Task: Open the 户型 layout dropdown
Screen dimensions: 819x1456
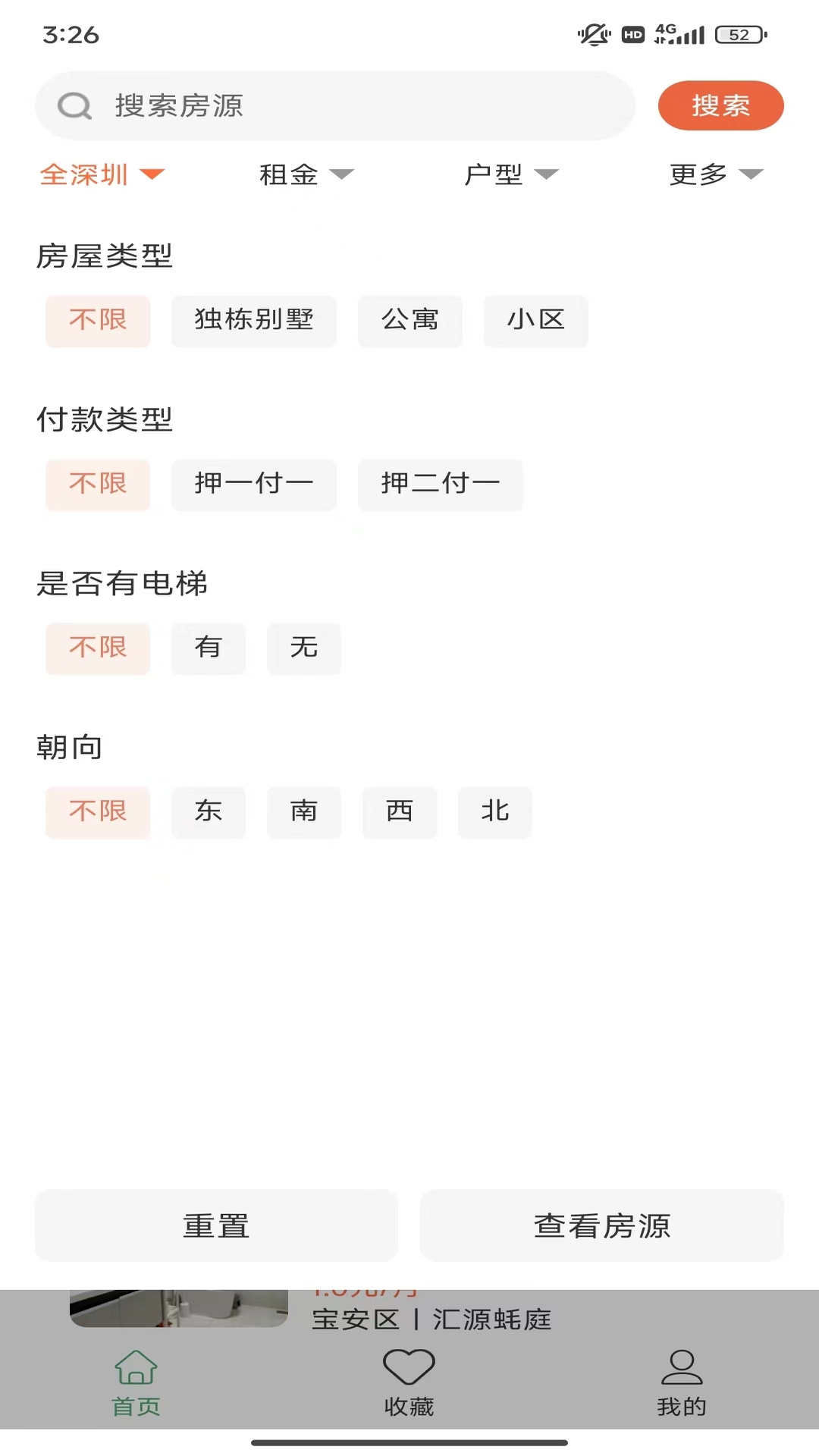Action: click(512, 174)
